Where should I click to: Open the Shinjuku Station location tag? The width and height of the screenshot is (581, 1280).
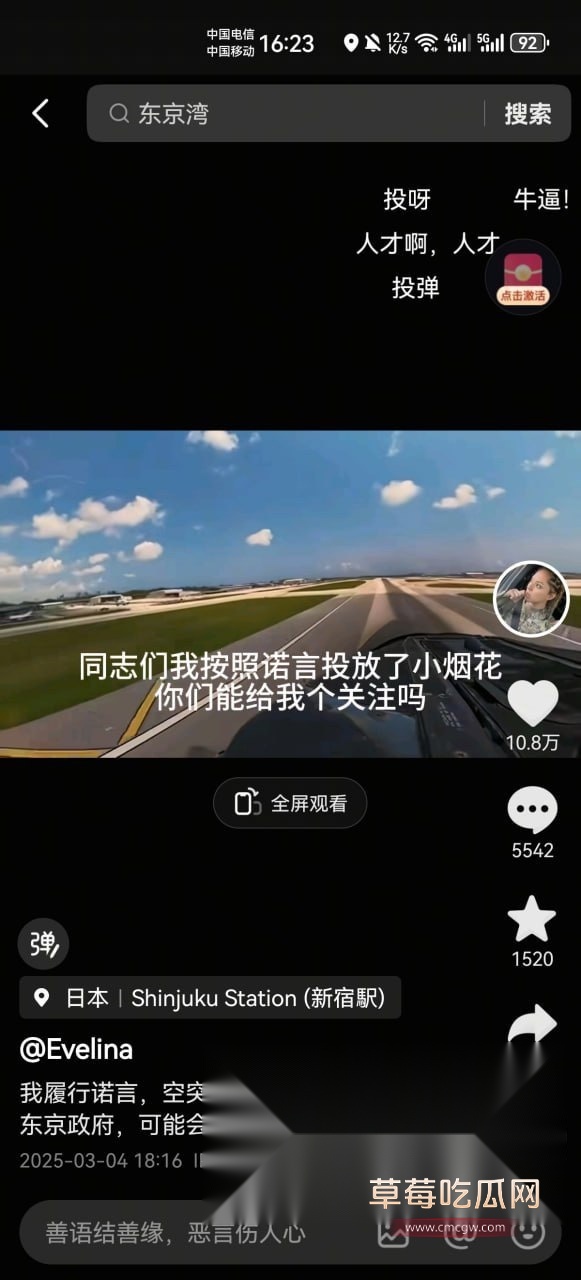point(210,997)
